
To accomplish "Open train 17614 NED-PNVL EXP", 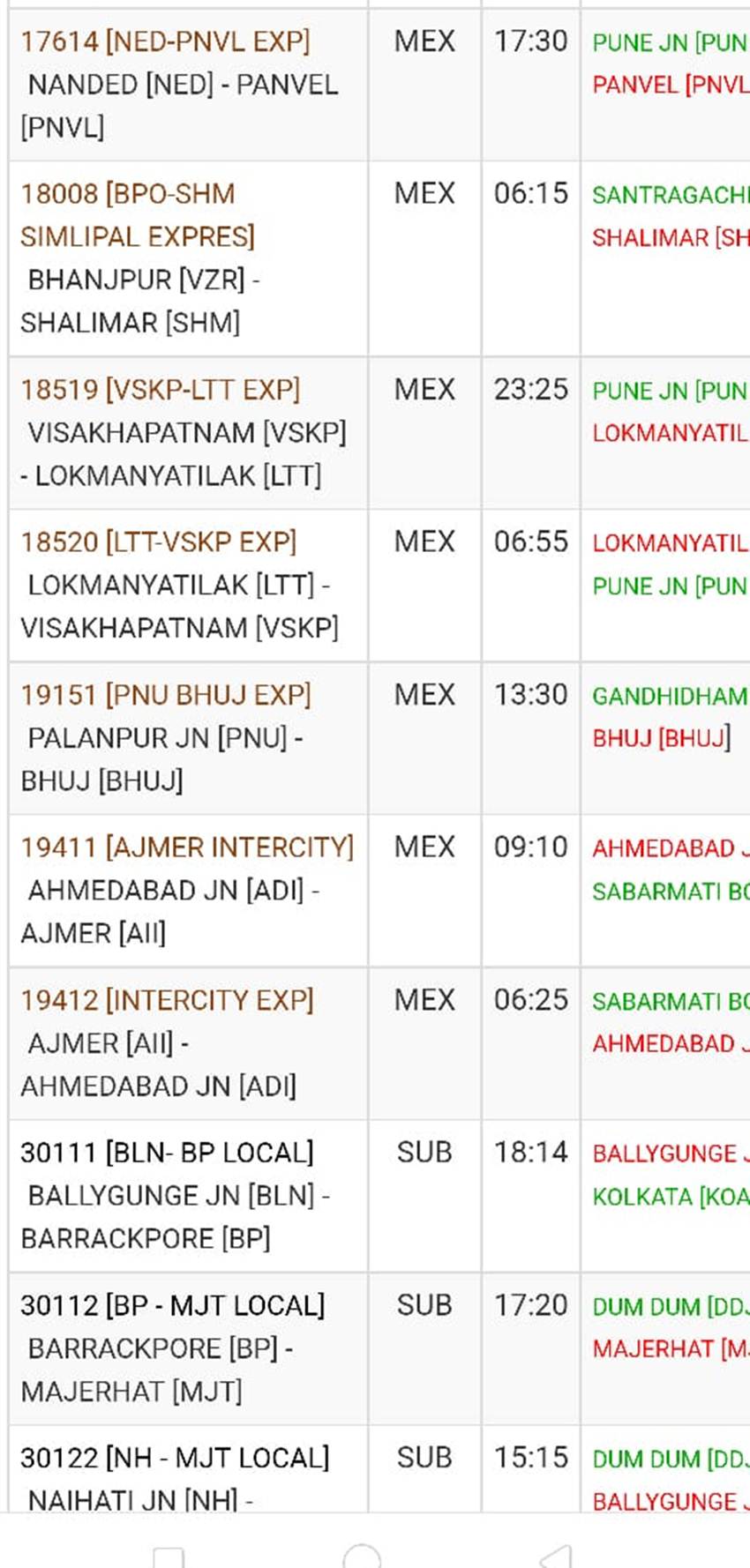I will coord(165,41).
